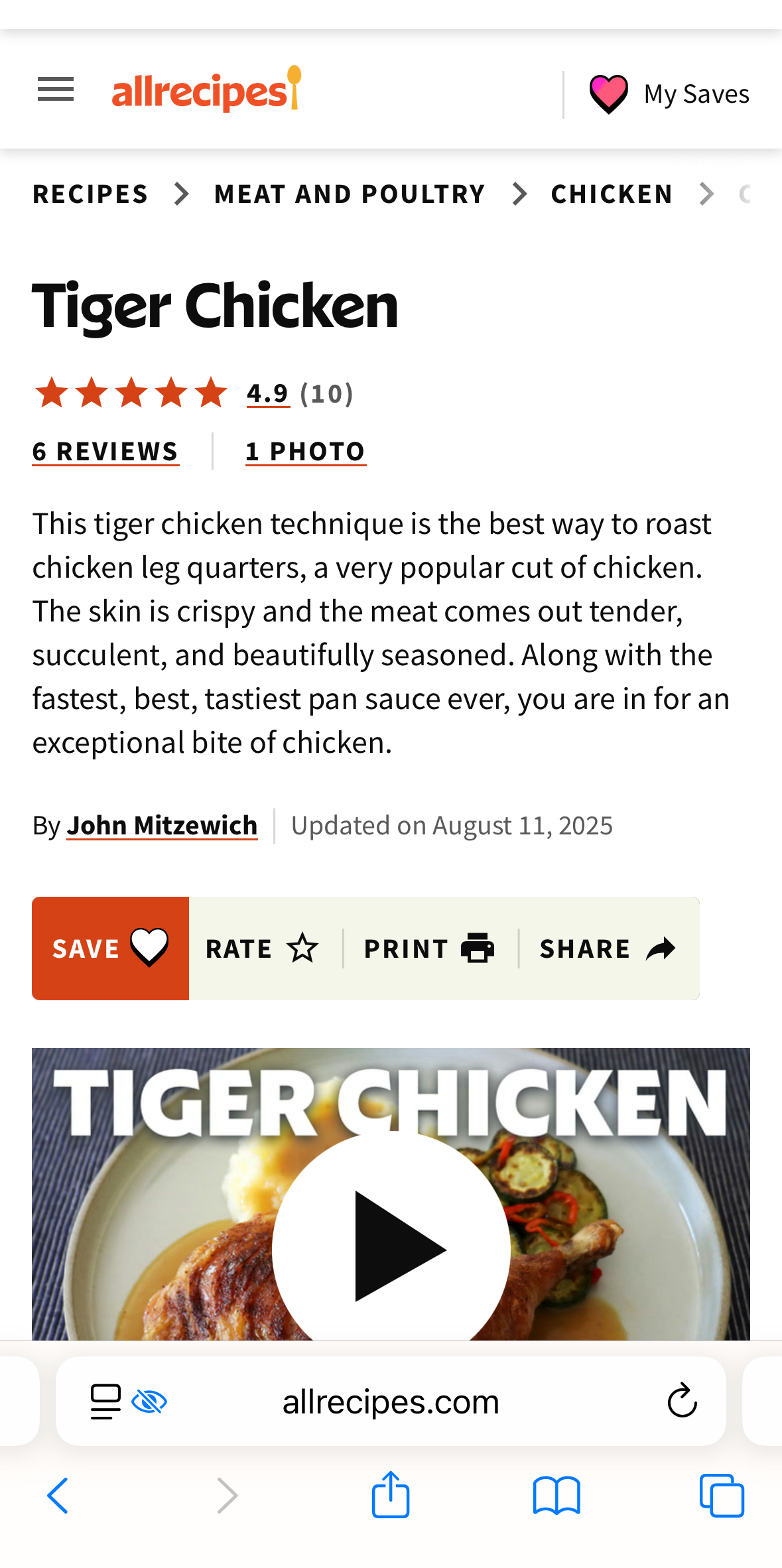
Task: Share the Tiger Chicken recipe
Action: (607, 948)
